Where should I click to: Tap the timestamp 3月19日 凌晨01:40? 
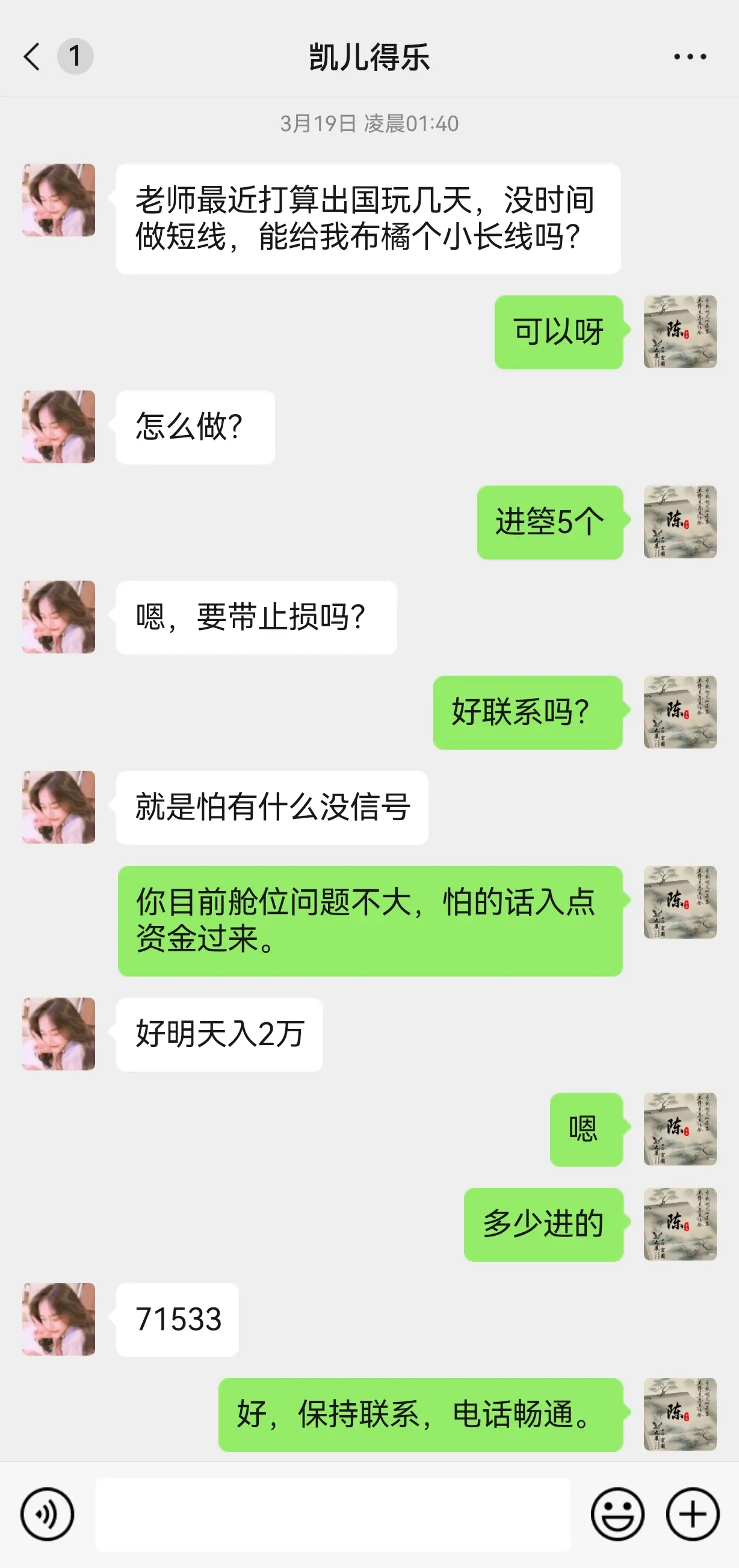pos(369,124)
